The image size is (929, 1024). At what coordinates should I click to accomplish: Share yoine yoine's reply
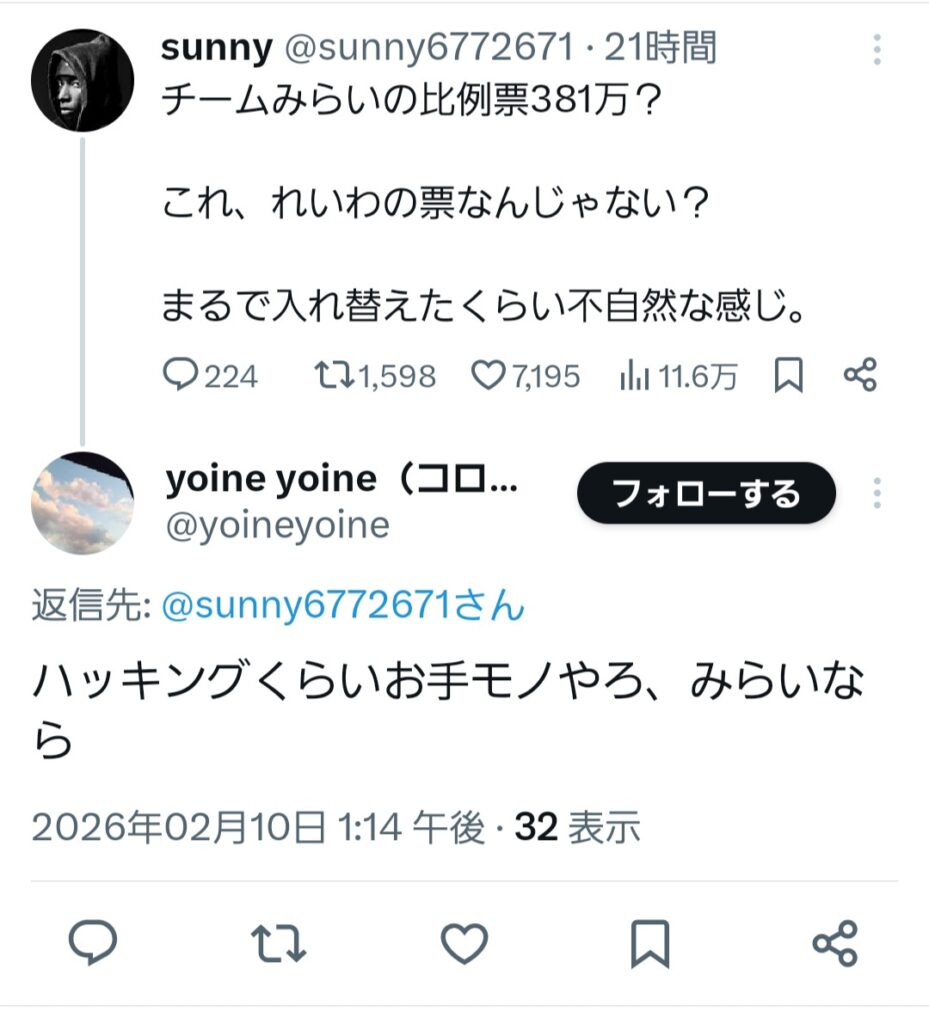click(834, 943)
